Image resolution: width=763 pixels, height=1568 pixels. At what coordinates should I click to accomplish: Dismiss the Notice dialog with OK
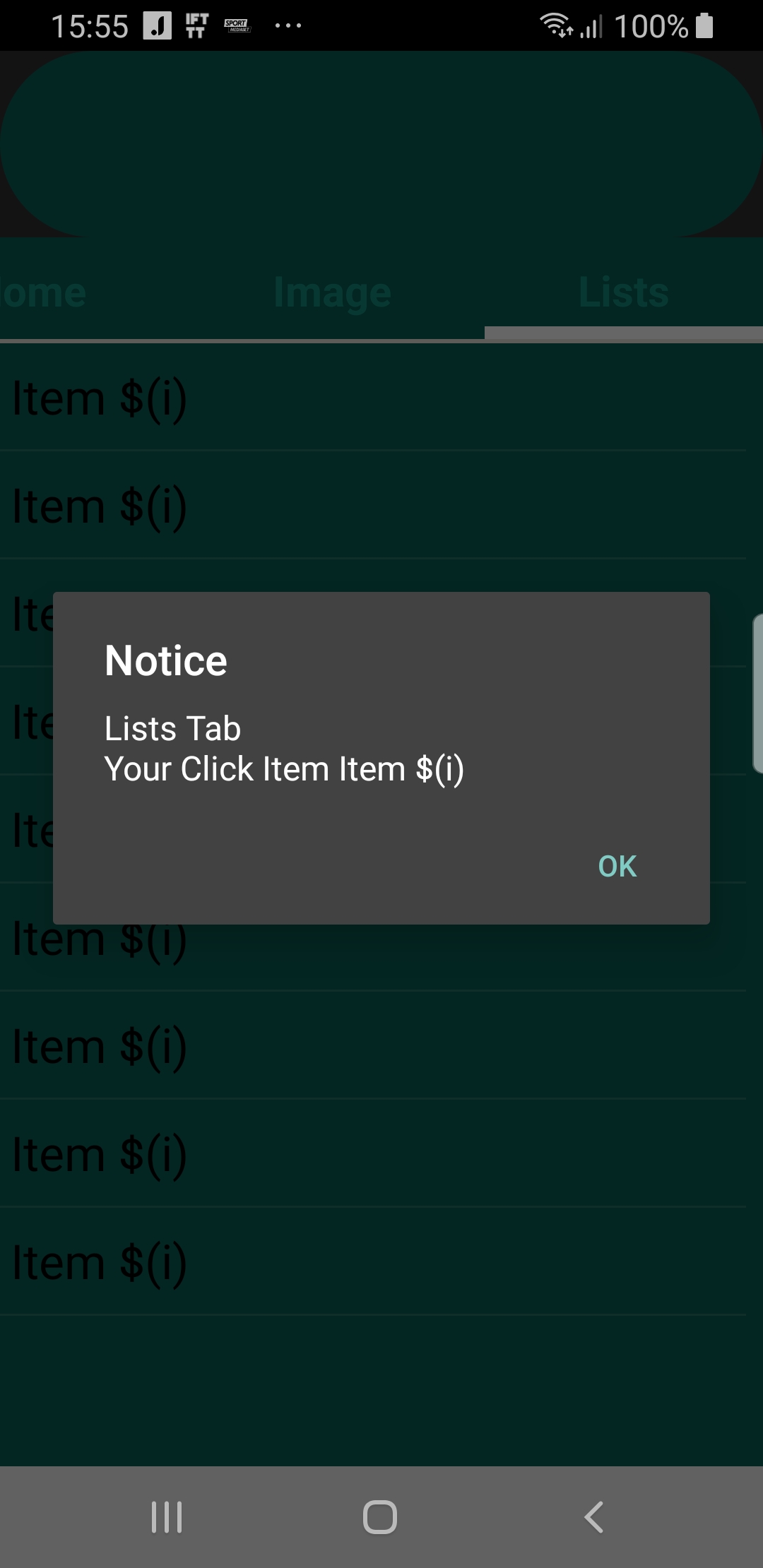(617, 866)
